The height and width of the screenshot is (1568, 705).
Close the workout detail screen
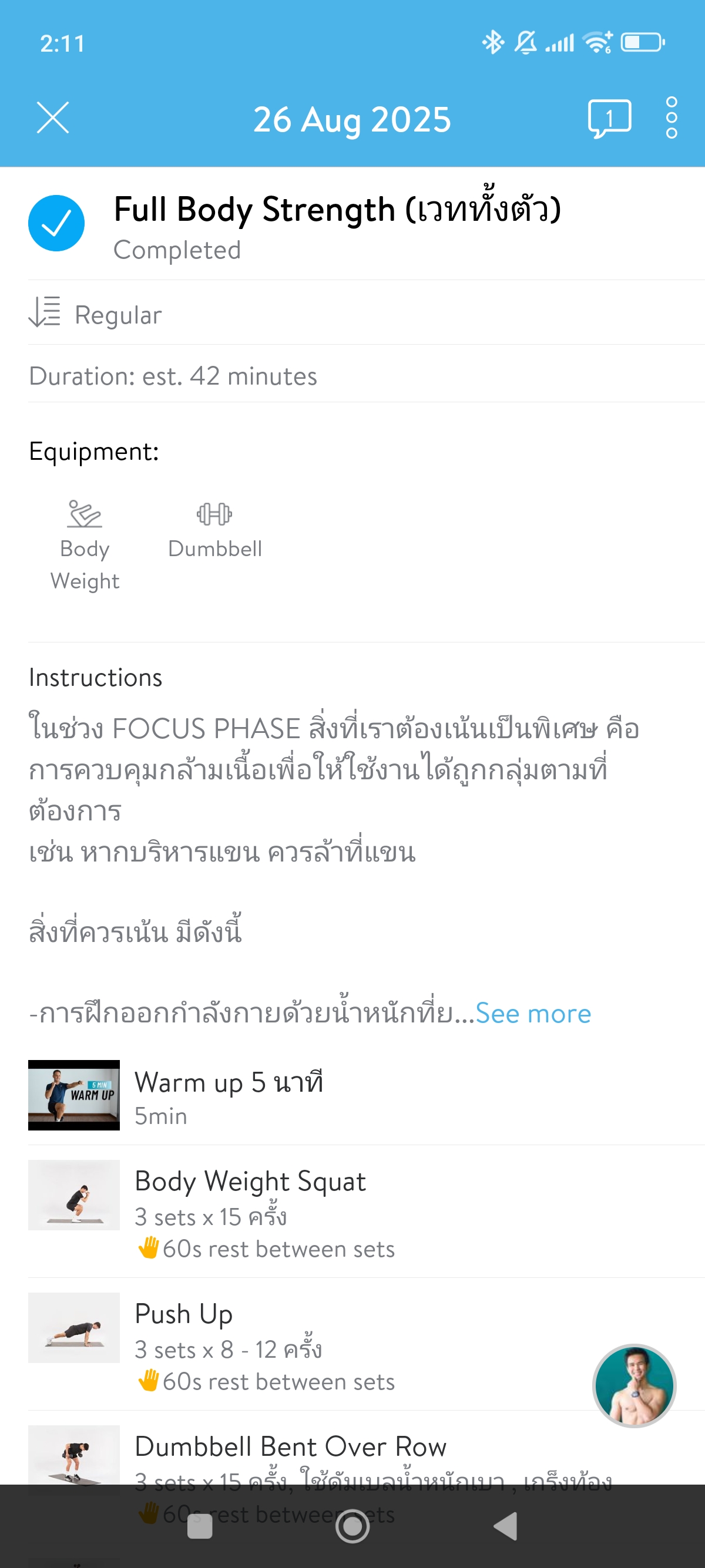[x=53, y=117]
